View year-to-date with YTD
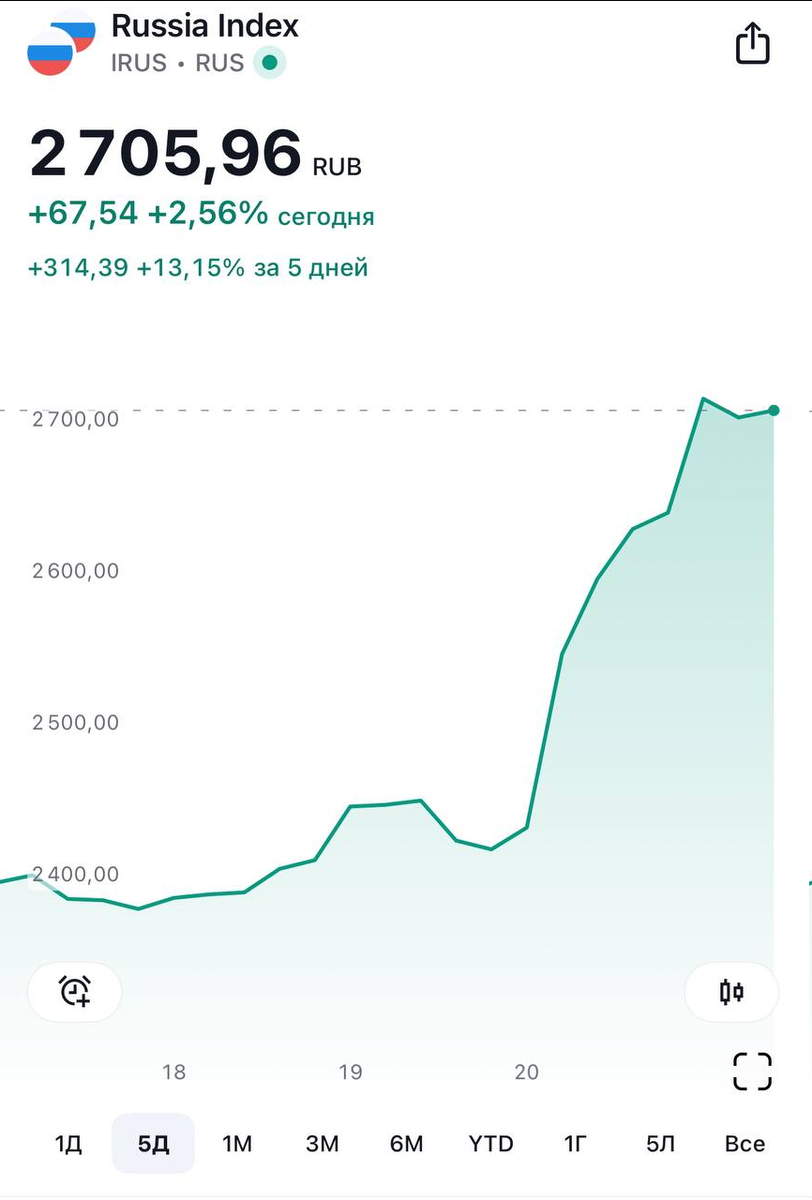Screen dimensions: 812x1200 [x=491, y=1143]
